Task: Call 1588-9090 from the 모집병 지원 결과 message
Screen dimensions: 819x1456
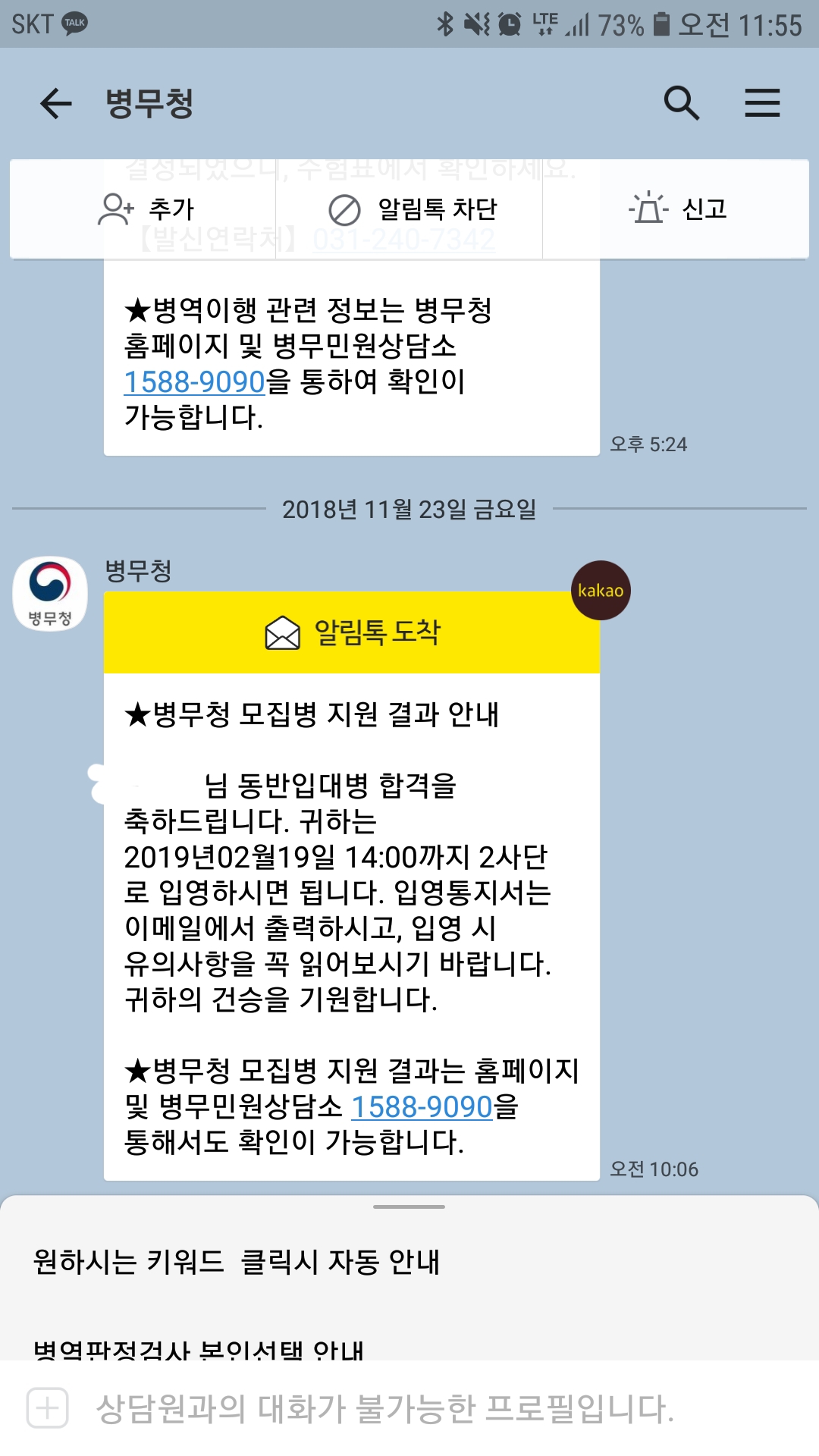Action: click(x=422, y=1107)
